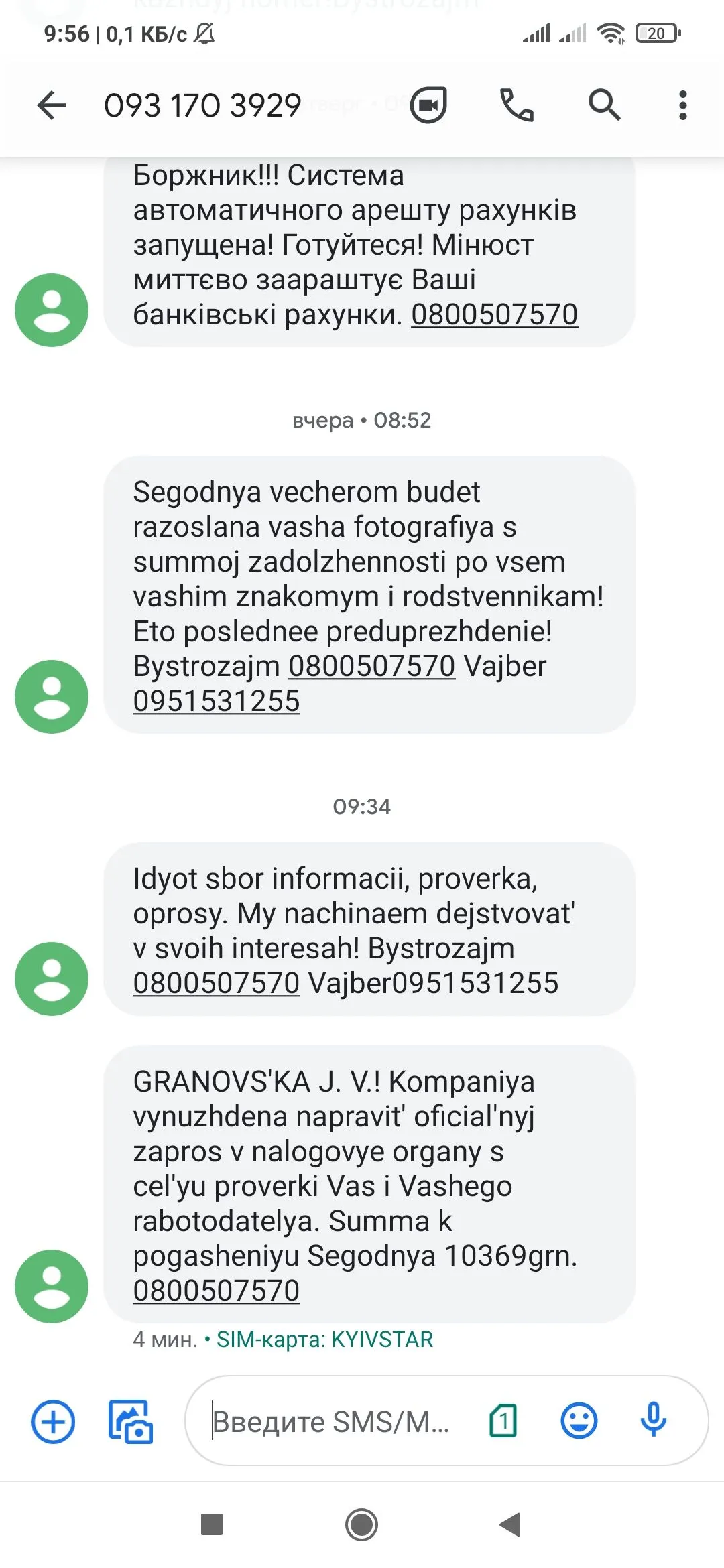This screenshot has width=724, height=1568.
Task: Open the 0951531255 link in Segodnya vecherom message
Action: coord(216,701)
